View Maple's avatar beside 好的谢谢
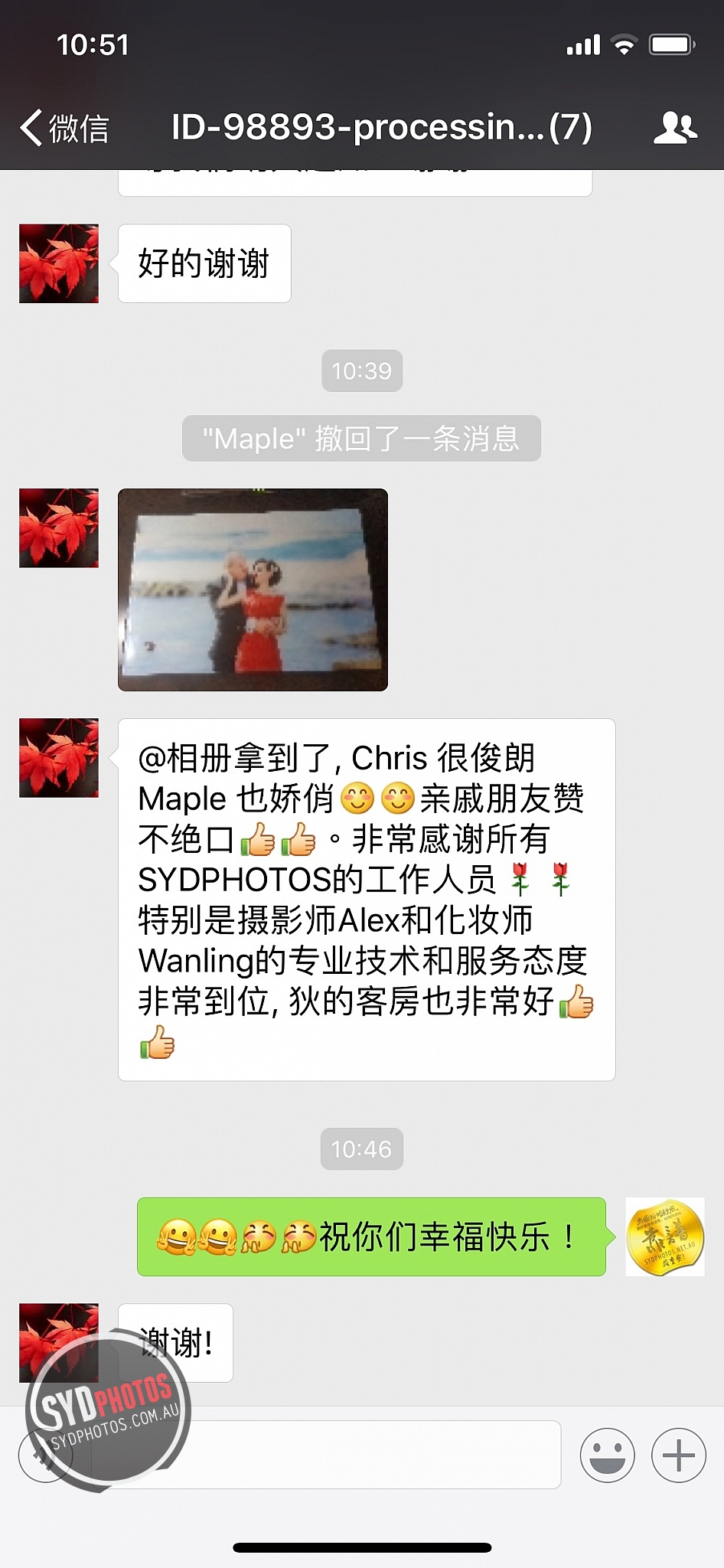The width and height of the screenshot is (724, 1568). [x=59, y=263]
